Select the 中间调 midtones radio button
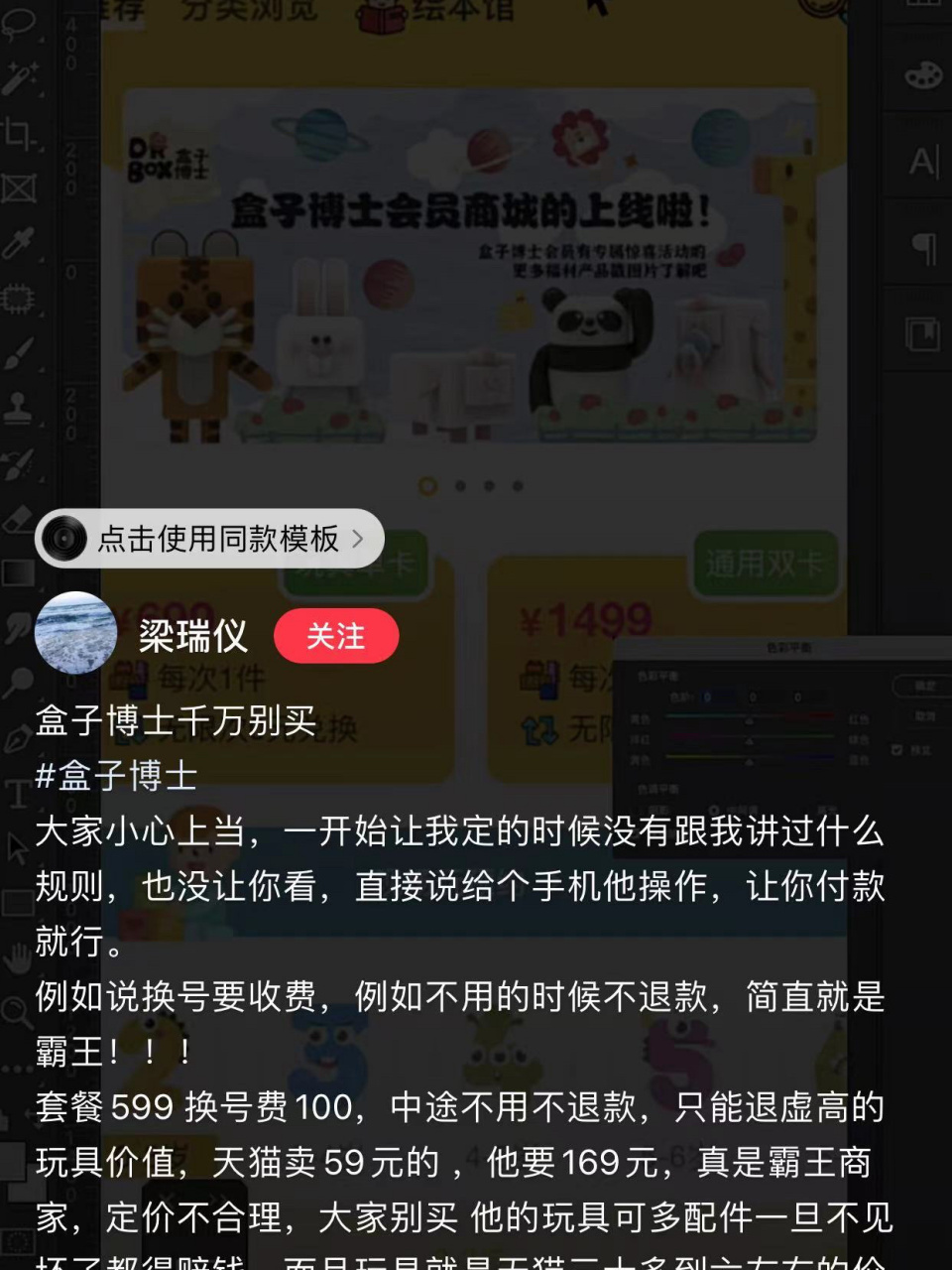Image resolution: width=952 pixels, height=1270 pixels. pos(715,809)
